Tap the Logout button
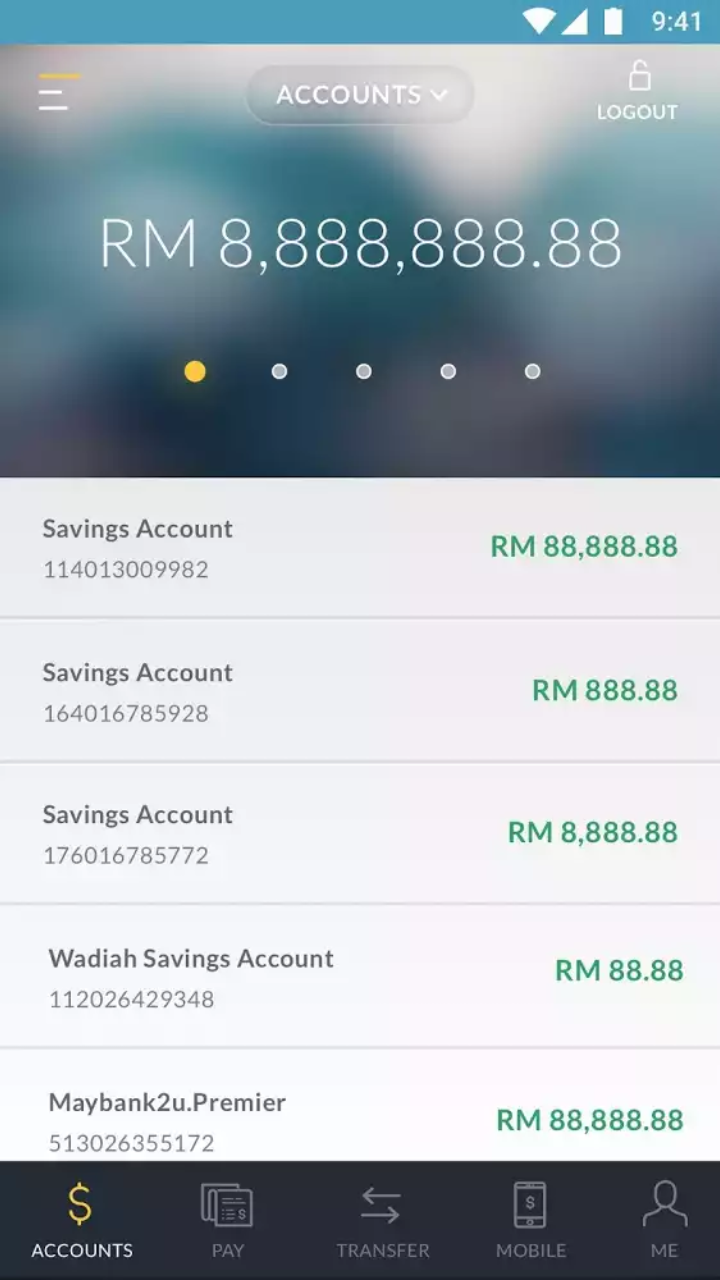The image size is (720, 1280). point(637,92)
